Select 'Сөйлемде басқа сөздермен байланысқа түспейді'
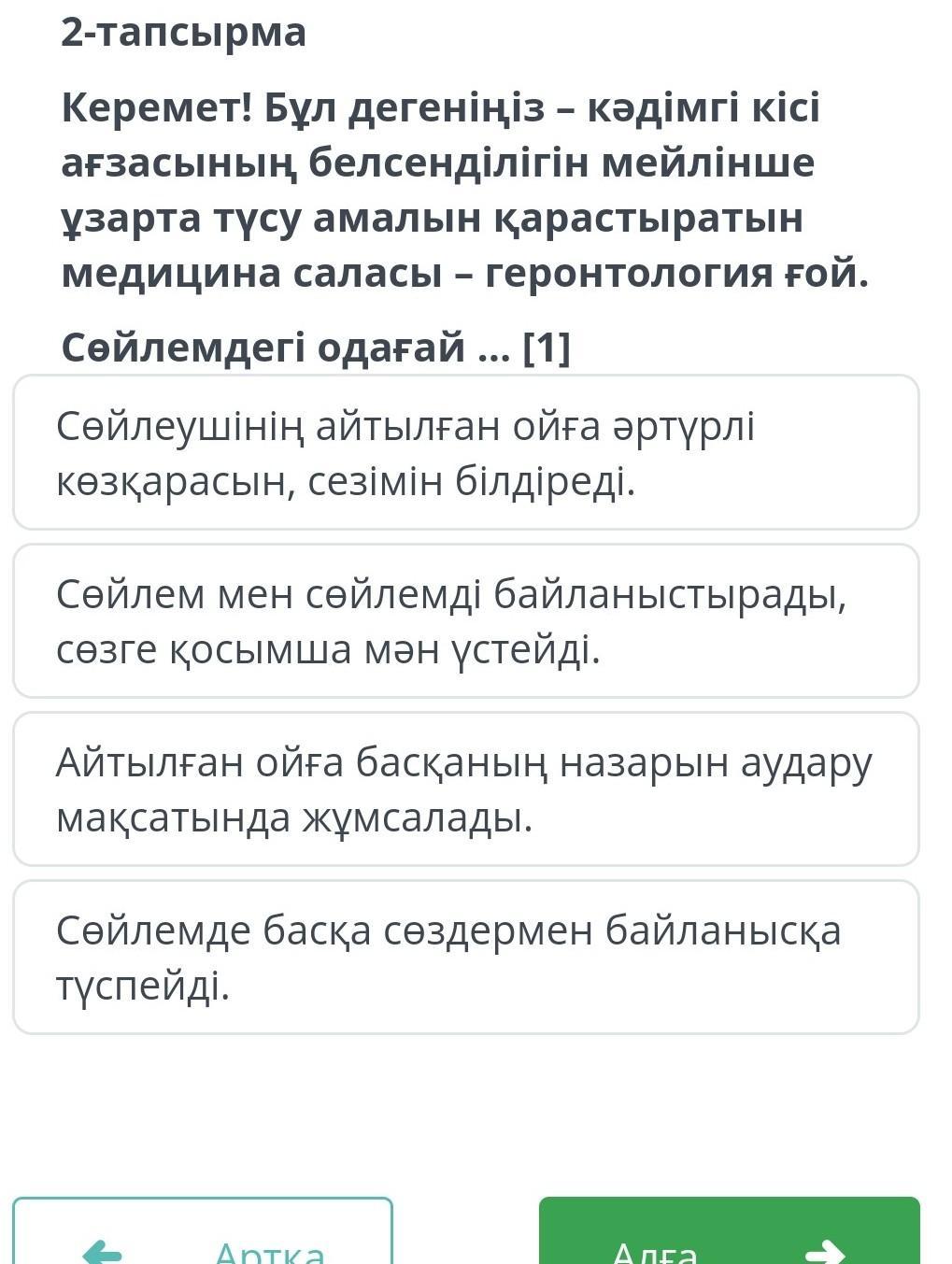Viewport: 952px width, 1264px height. (x=466, y=957)
